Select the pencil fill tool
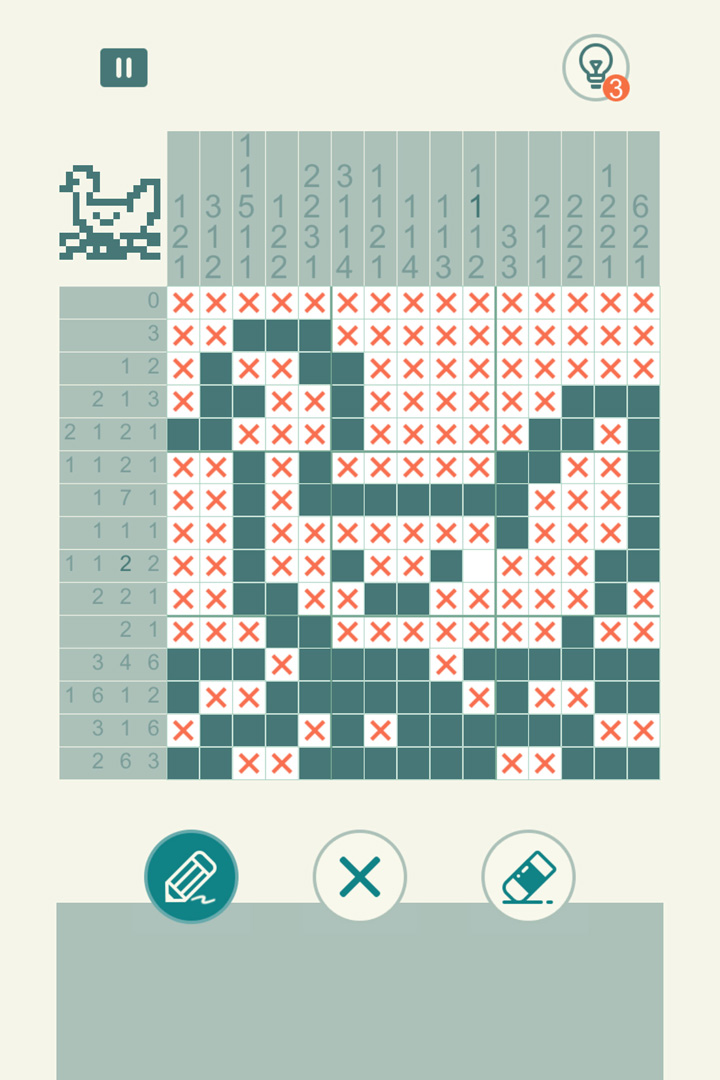The height and width of the screenshot is (1080, 720). [191, 876]
